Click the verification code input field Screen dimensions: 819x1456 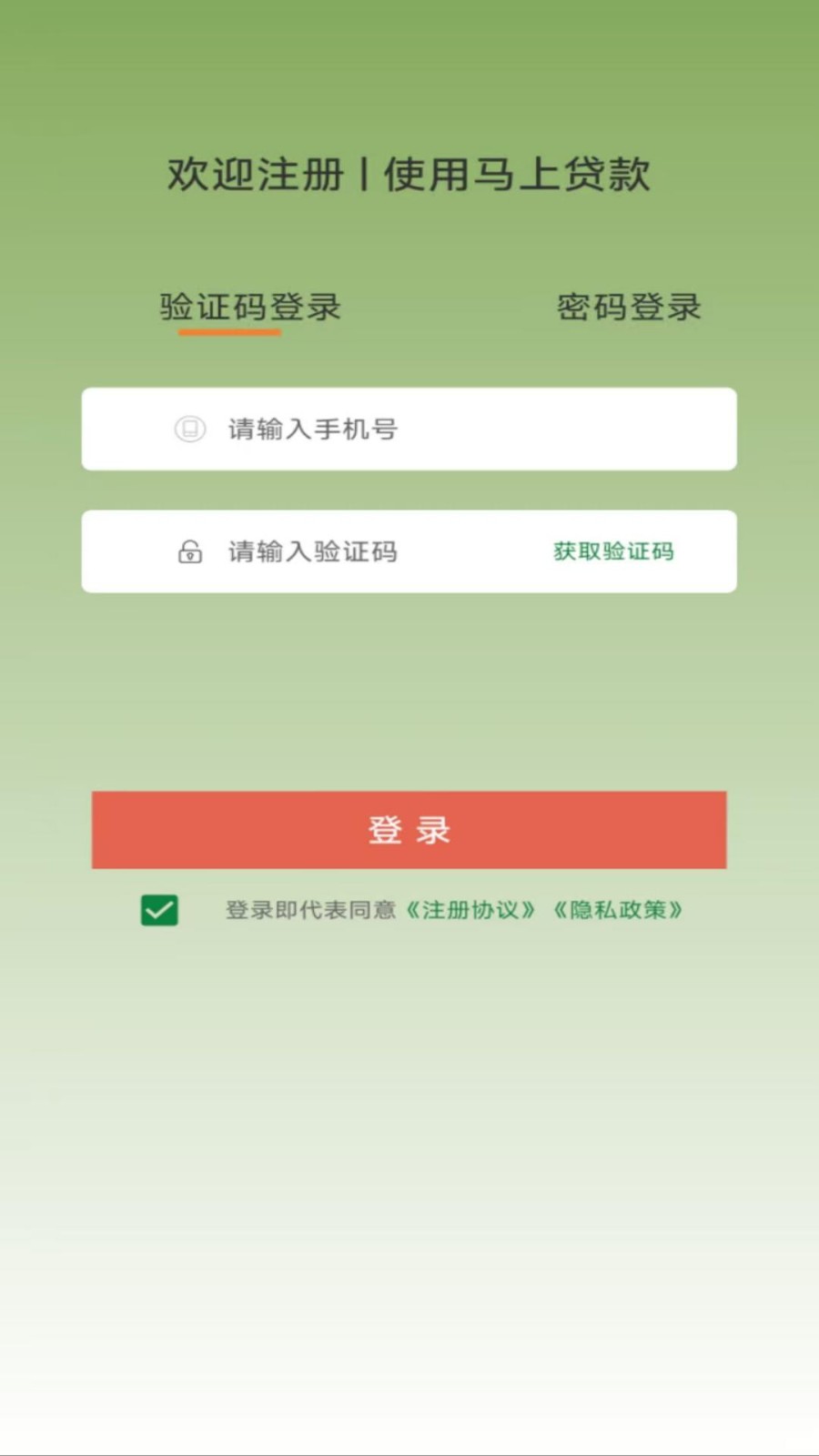(364, 552)
